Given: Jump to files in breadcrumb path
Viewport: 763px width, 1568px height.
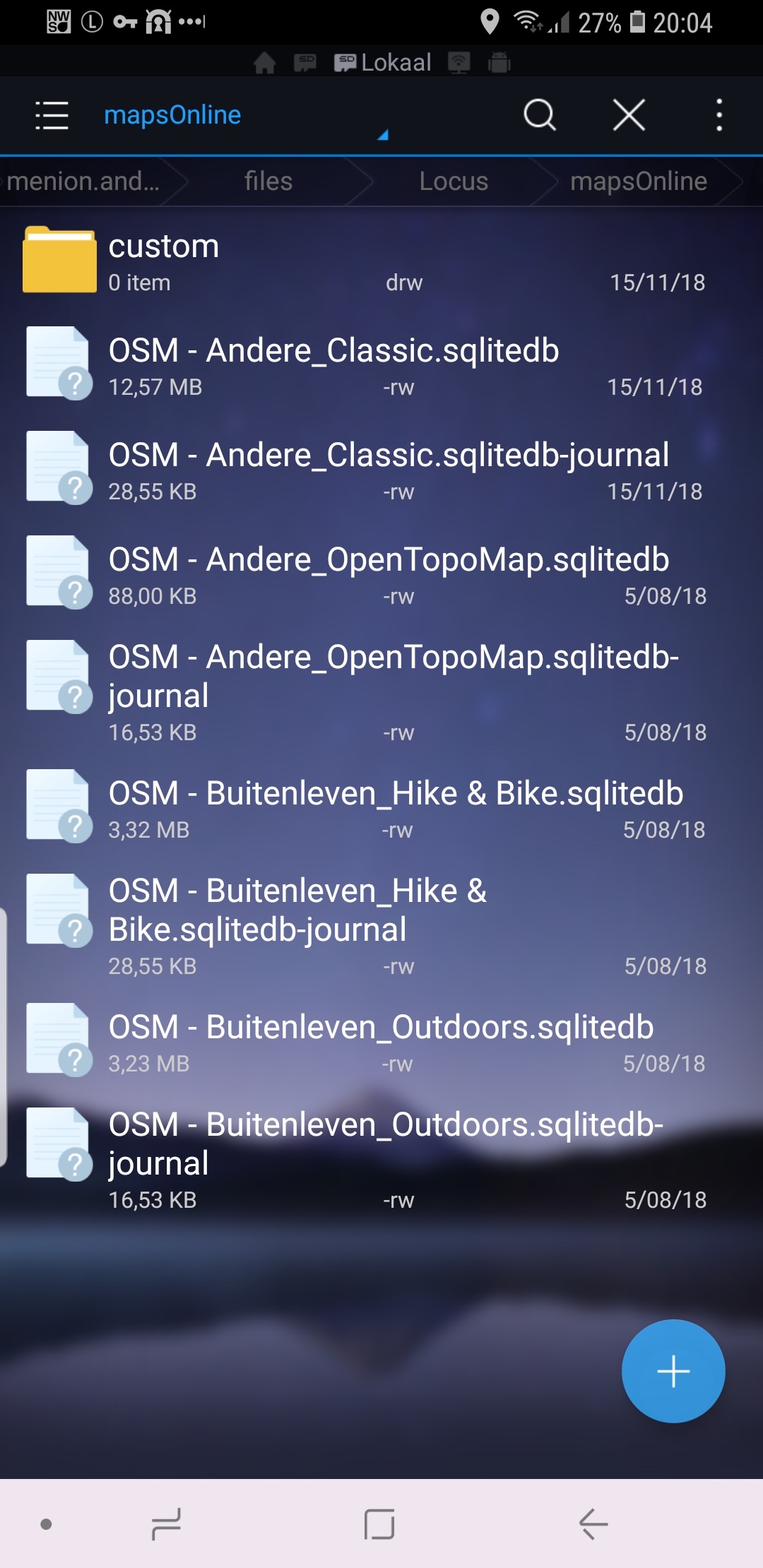Looking at the screenshot, I should click(x=268, y=182).
